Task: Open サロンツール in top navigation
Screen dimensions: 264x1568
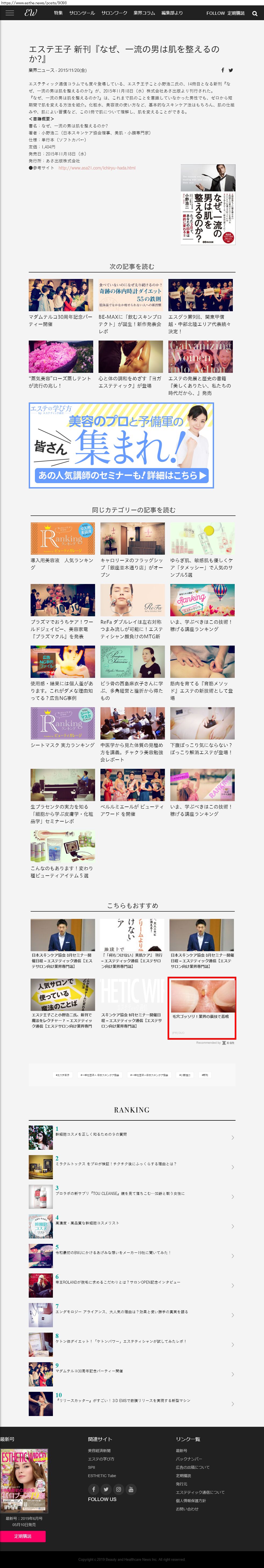Action: tap(82, 13)
